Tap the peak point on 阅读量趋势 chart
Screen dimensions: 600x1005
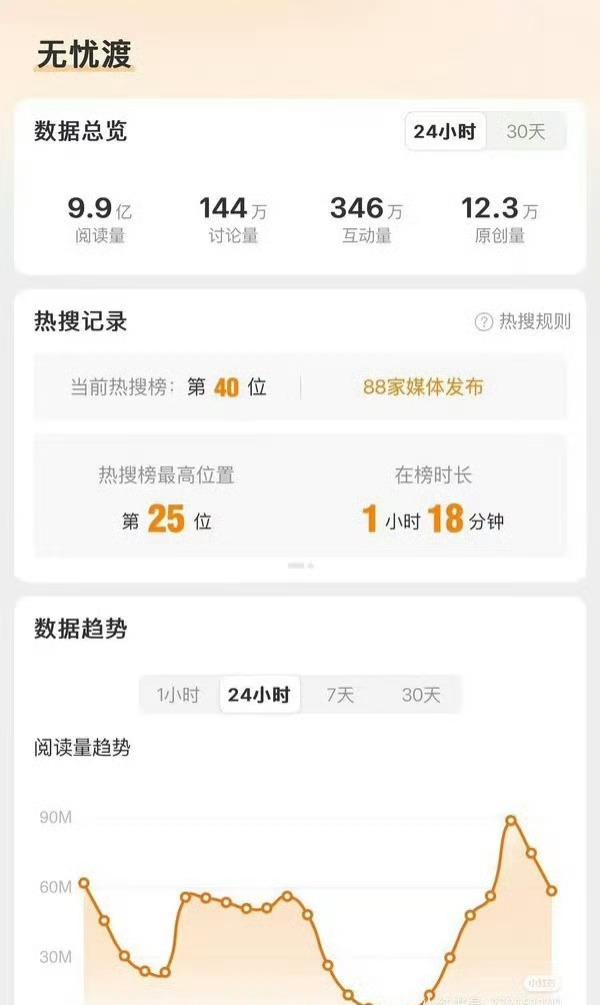pyautogui.click(x=511, y=820)
